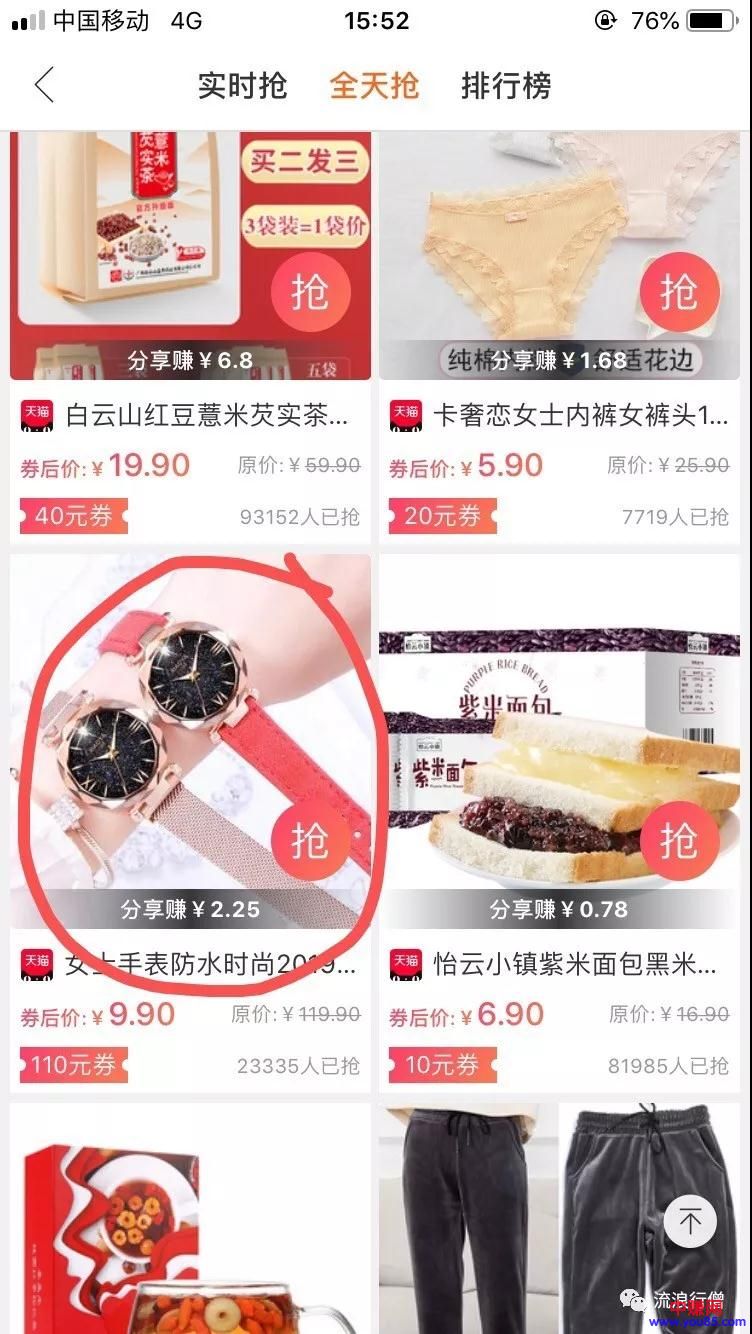
Task: Go back using the top-left arrow
Action: pyautogui.click(x=44, y=85)
